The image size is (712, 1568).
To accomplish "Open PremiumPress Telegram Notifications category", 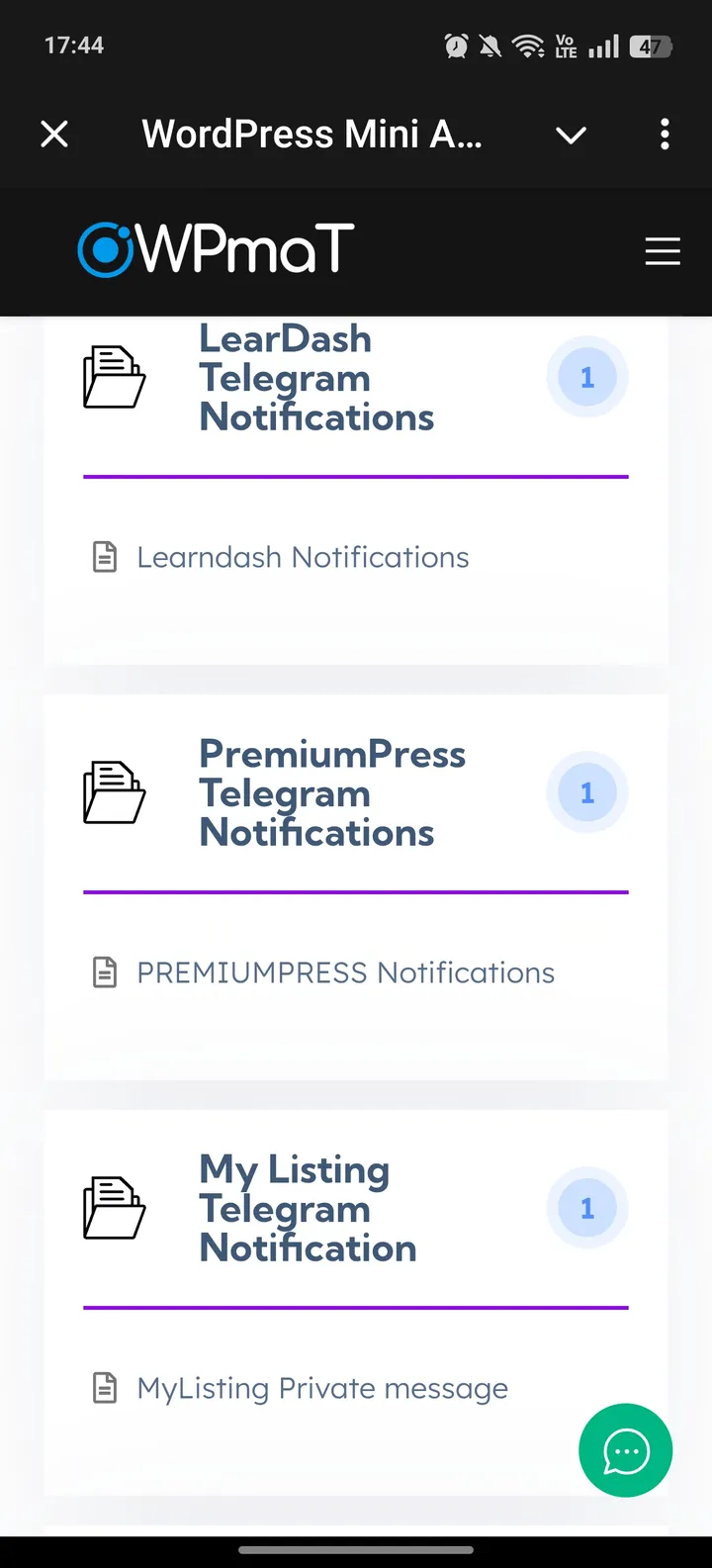I will [x=331, y=793].
